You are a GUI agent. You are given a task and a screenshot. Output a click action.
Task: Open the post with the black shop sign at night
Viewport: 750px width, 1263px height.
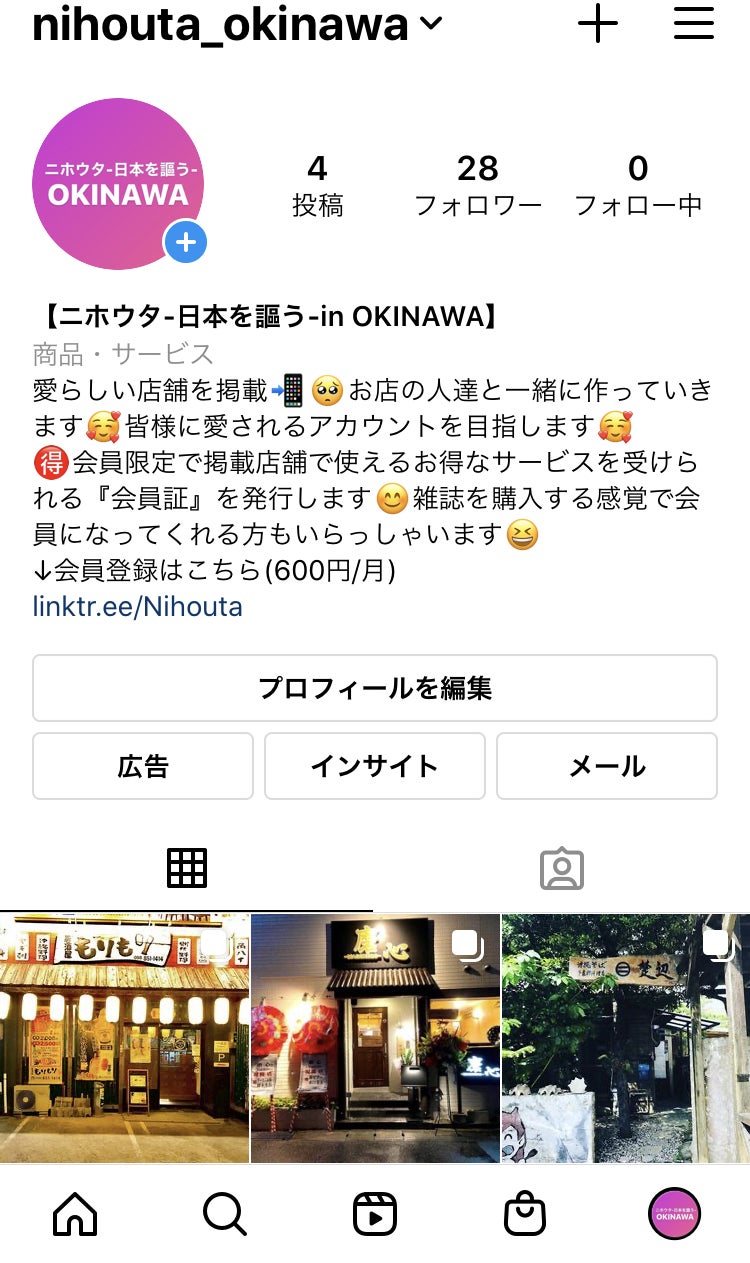coord(375,1038)
